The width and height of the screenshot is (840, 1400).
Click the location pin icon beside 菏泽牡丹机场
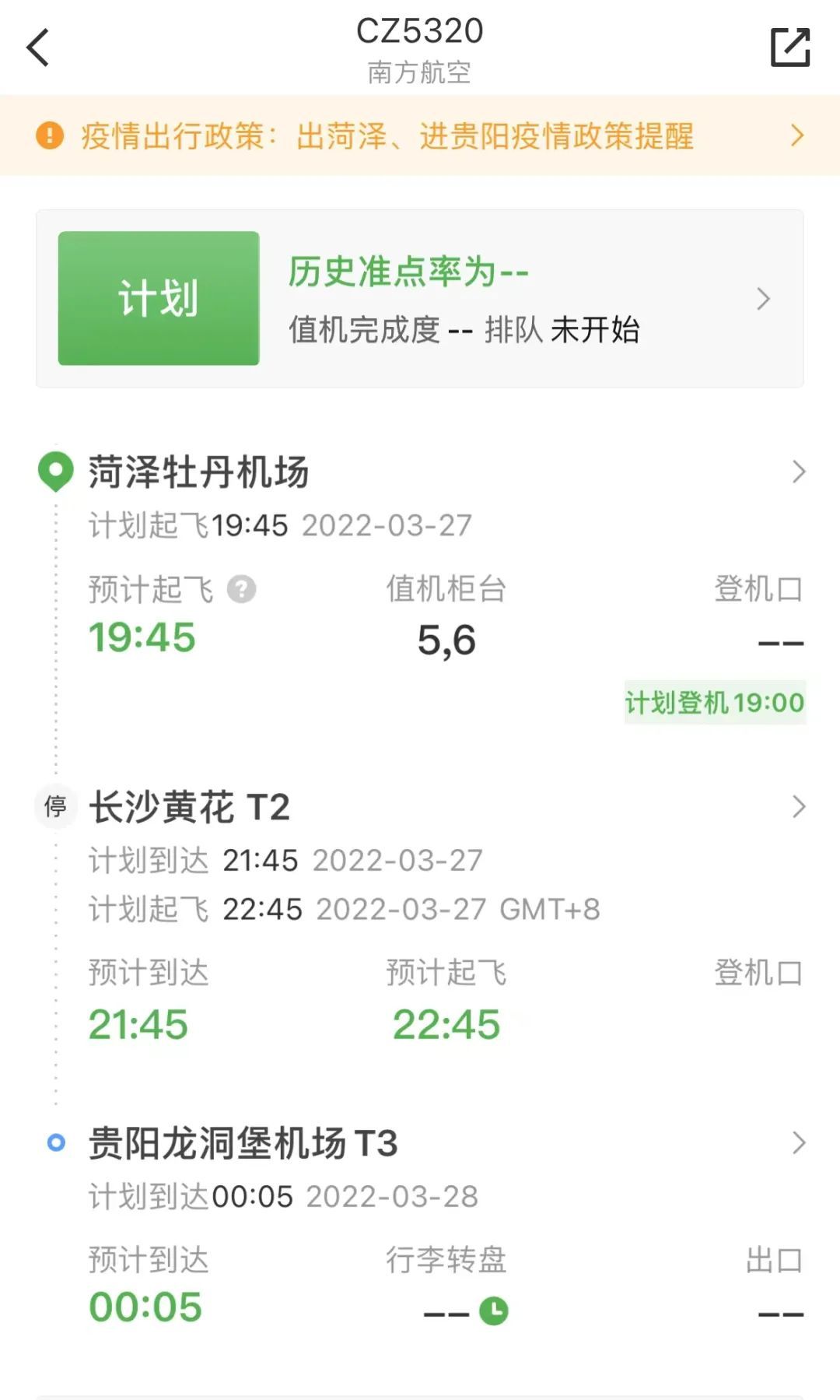coord(54,468)
